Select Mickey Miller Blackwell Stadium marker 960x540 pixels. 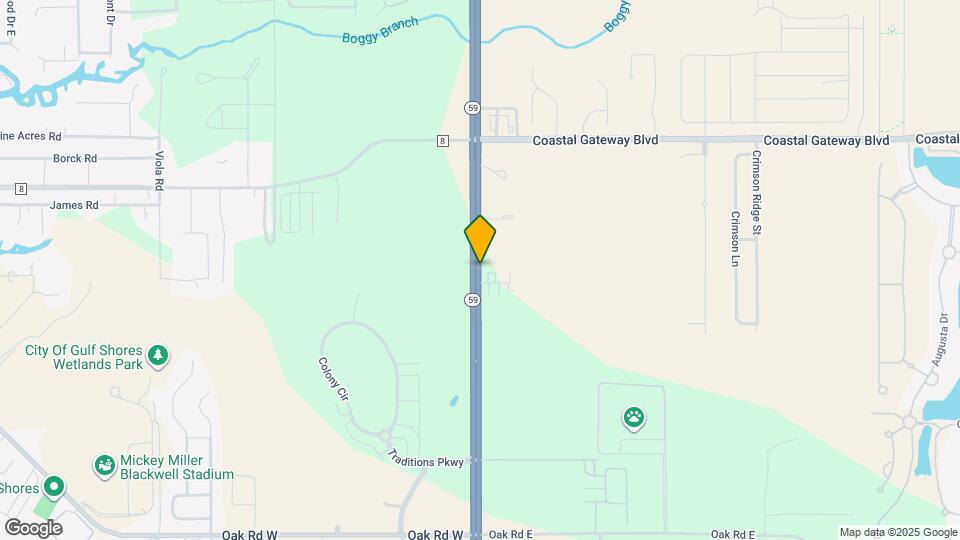104,465
